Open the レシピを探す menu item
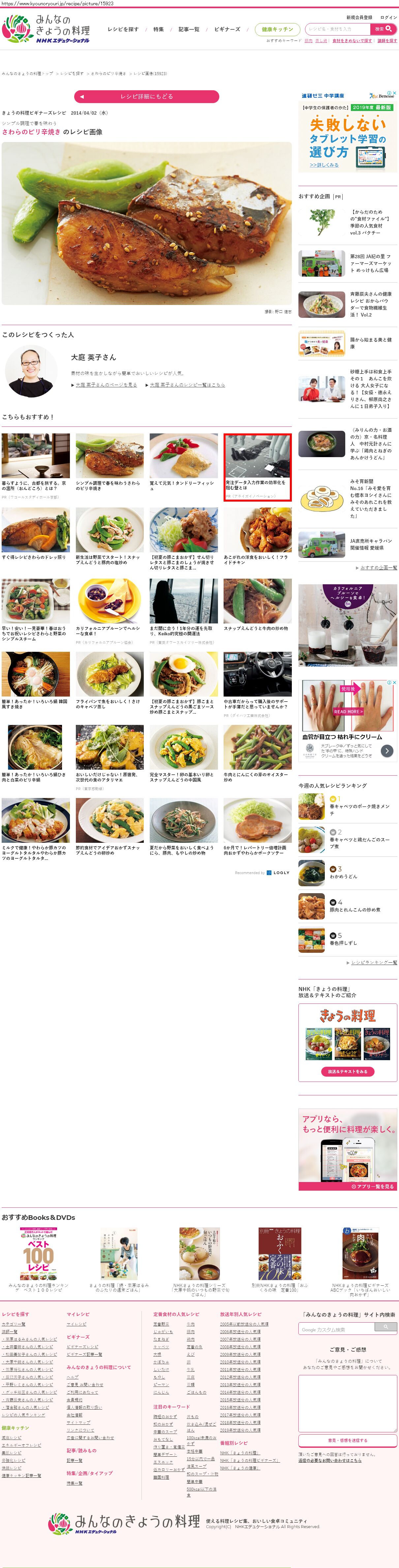399x1568 pixels. pyautogui.click(x=123, y=29)
